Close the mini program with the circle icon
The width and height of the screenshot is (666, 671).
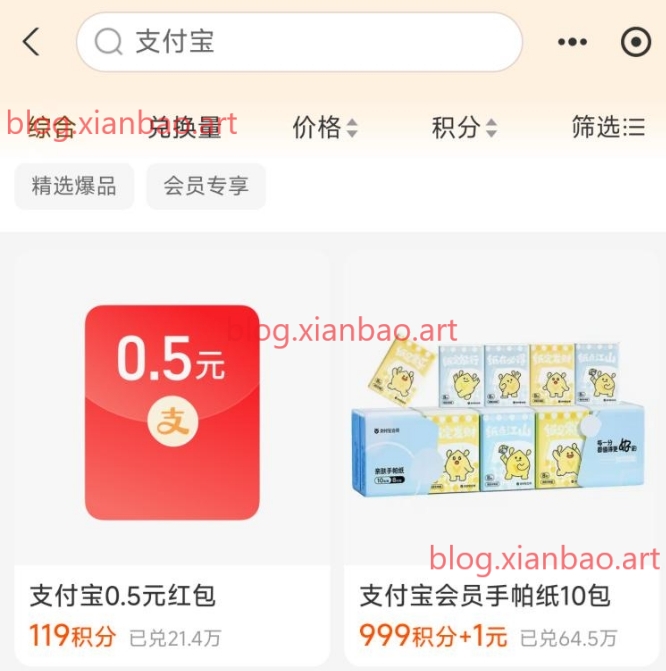[x=635, y=42]
